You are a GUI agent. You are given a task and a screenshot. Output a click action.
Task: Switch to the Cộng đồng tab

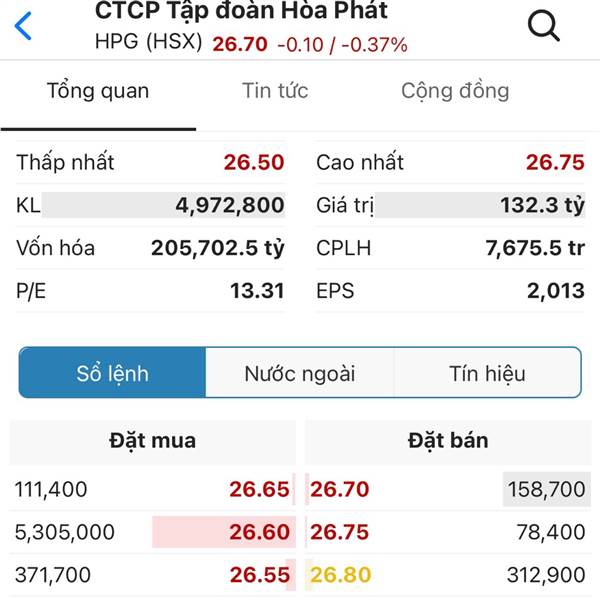pyautogui.click(x=455, y=91)
